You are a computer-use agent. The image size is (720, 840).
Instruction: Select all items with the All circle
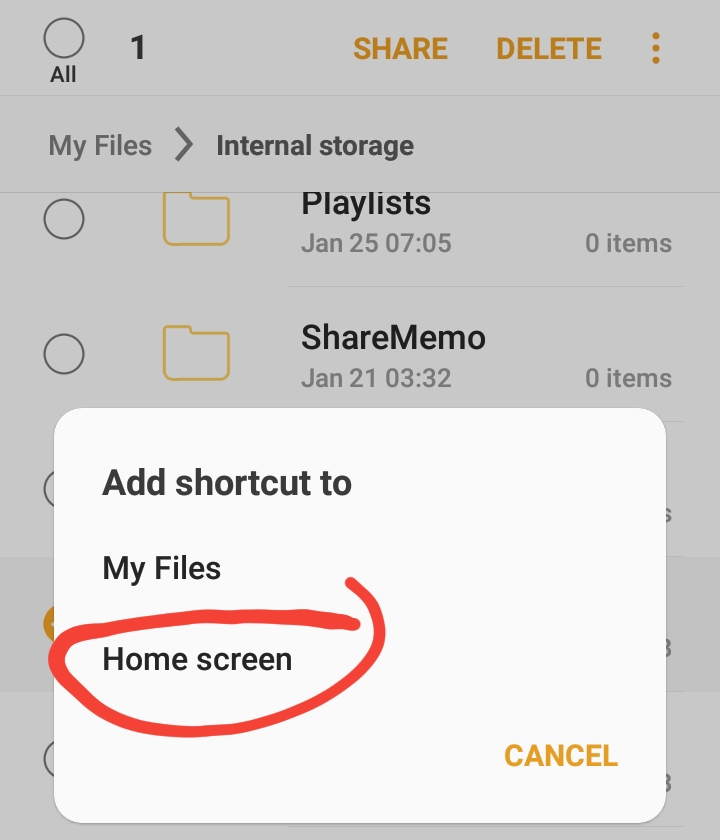(x=64, y=42)
